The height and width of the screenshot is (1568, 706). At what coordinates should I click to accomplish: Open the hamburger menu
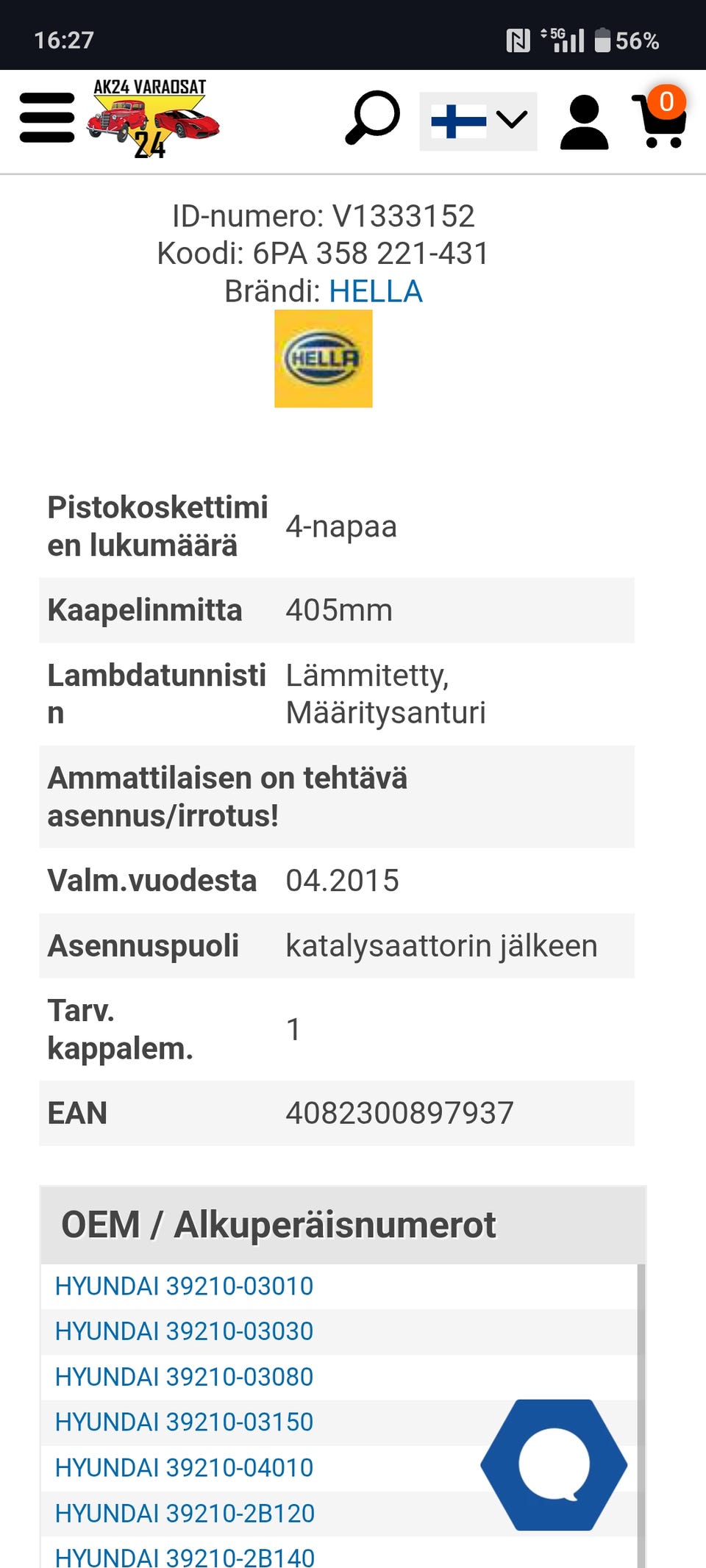tap(47, 118)
